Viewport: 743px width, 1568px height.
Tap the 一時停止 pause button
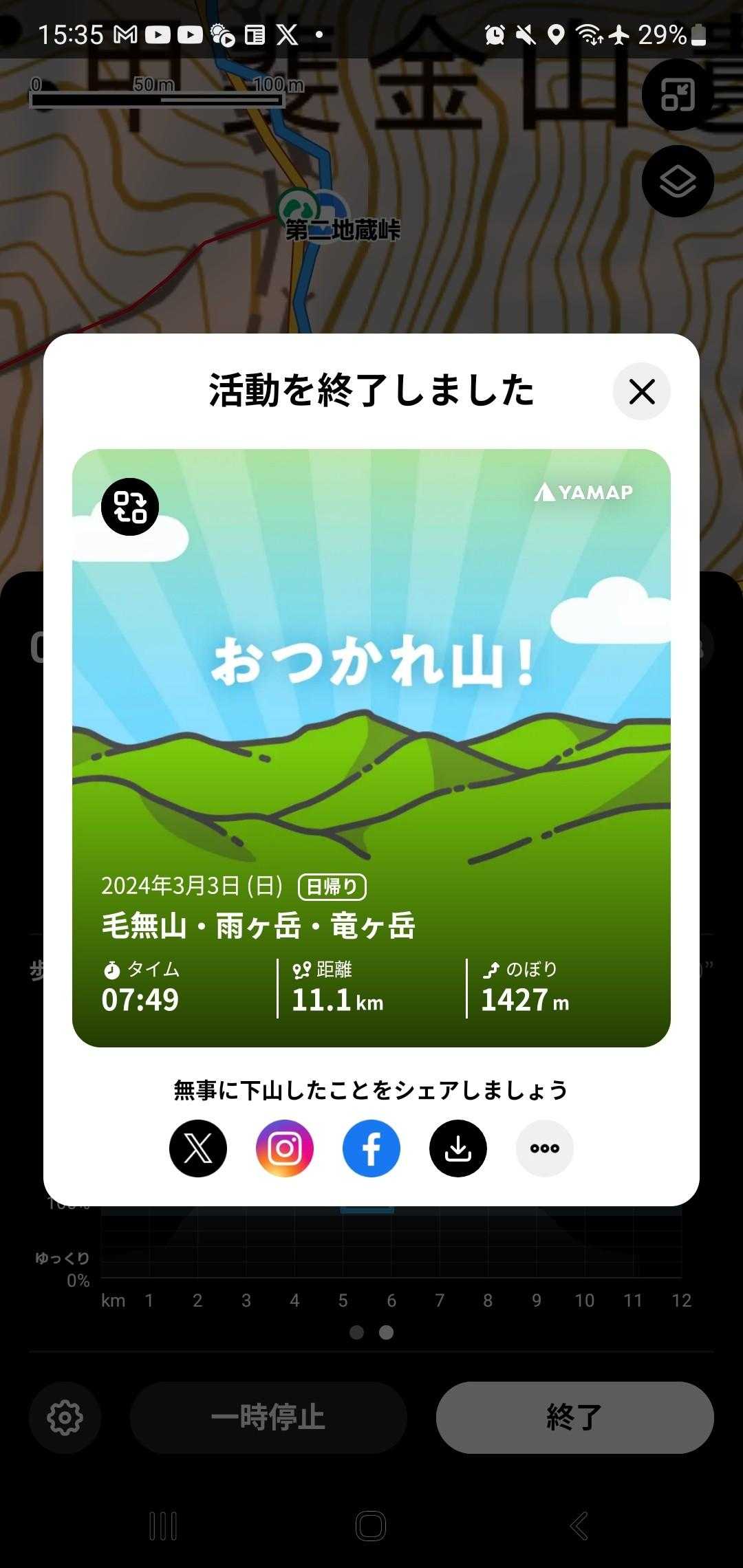point(268,1417)
